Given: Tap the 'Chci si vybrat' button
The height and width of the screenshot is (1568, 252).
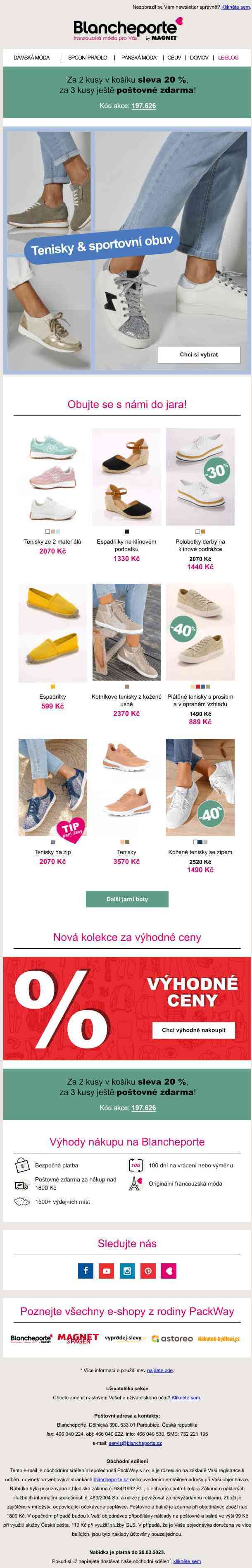Looking at the screenshot, I should point(198,354).
